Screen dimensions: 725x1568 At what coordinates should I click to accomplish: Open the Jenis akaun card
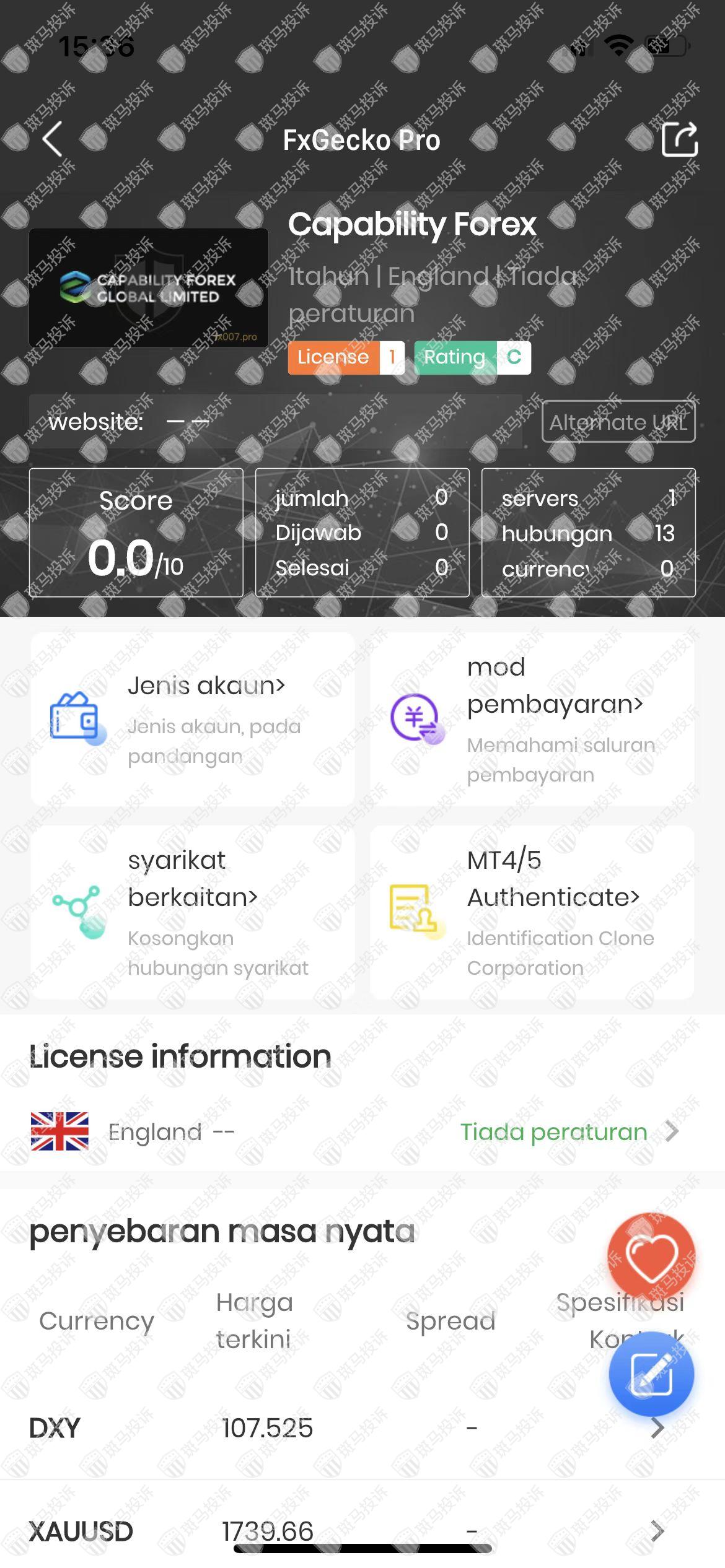click(x=193, y=719)
